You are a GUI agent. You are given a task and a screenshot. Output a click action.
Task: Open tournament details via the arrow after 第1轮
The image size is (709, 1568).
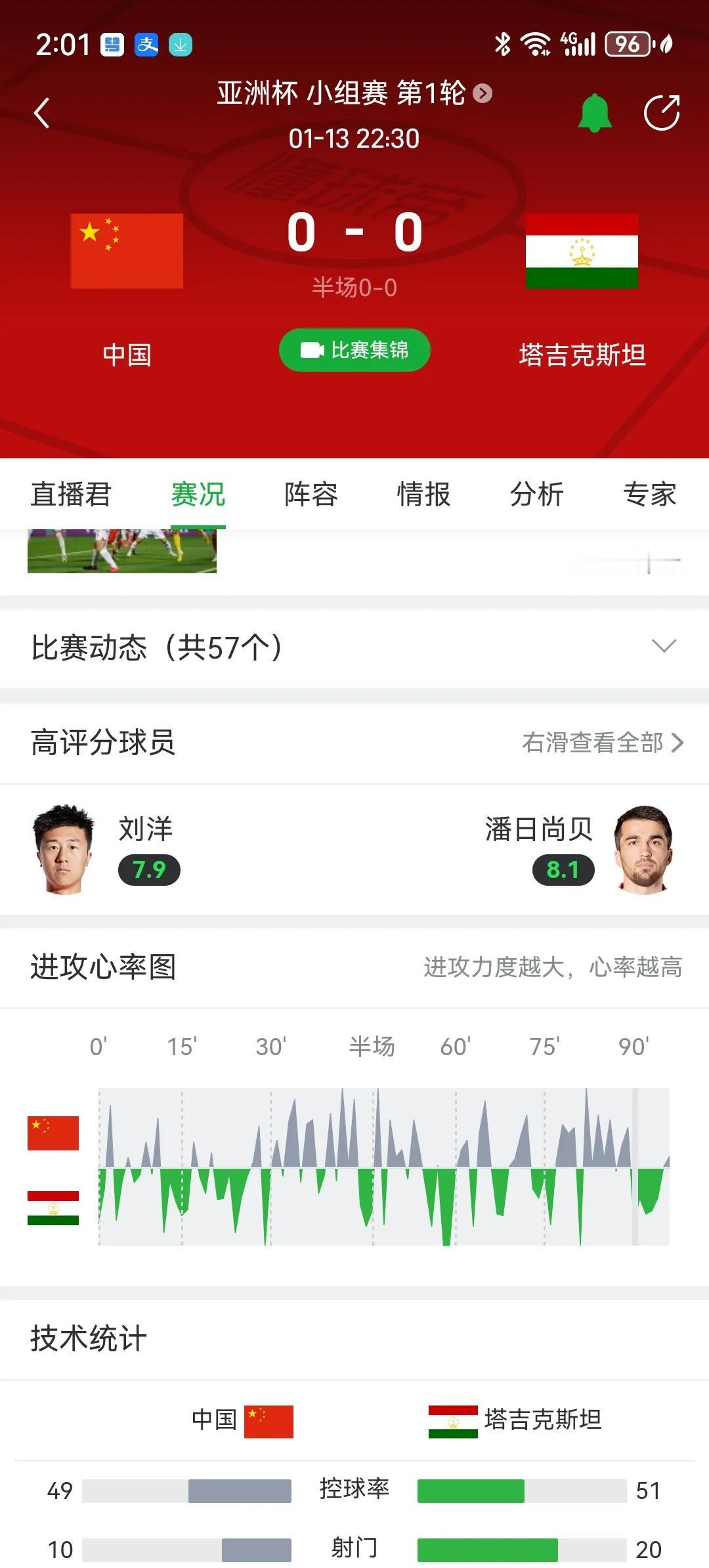tap(484, 94)
